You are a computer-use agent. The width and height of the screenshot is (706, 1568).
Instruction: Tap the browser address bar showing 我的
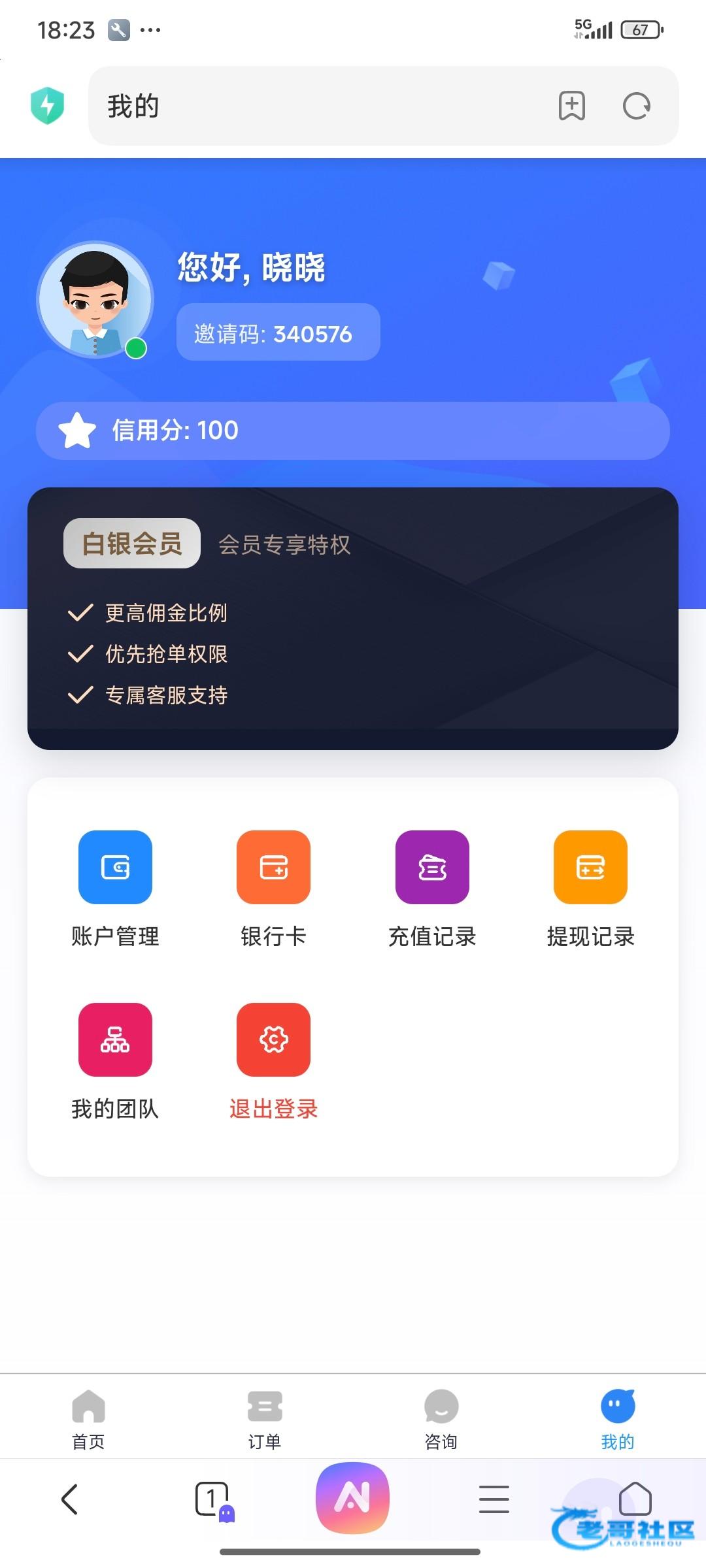[314, 106]
